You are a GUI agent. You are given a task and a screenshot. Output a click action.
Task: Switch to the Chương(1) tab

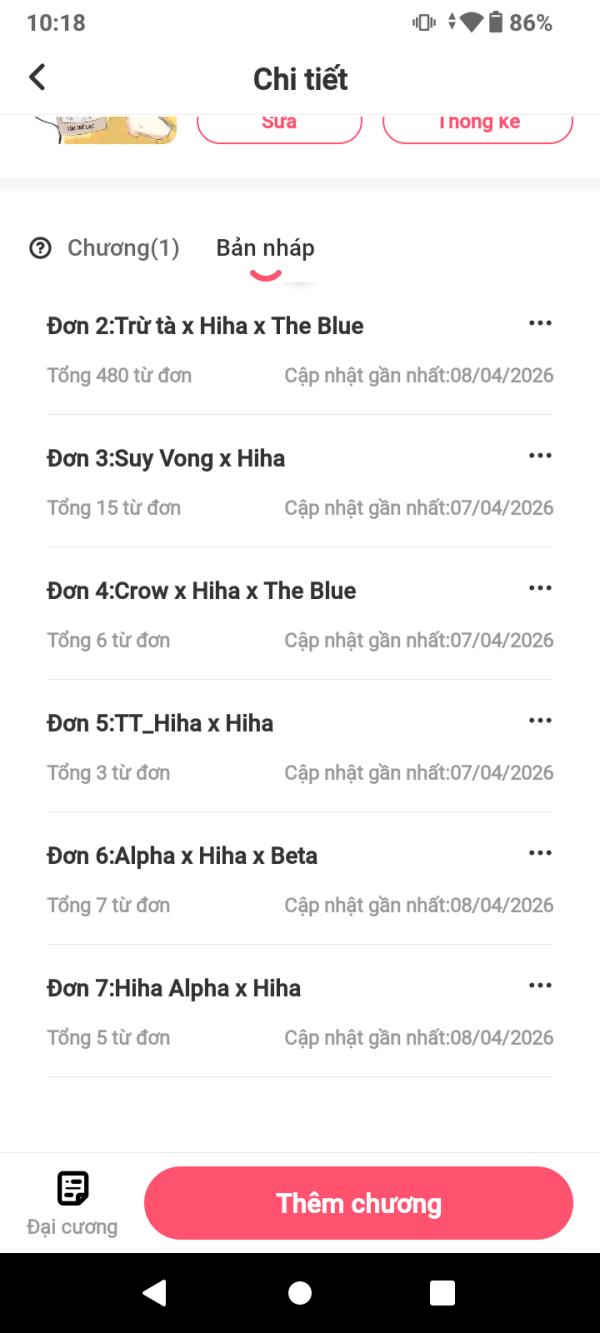click(x=123, y=248)
